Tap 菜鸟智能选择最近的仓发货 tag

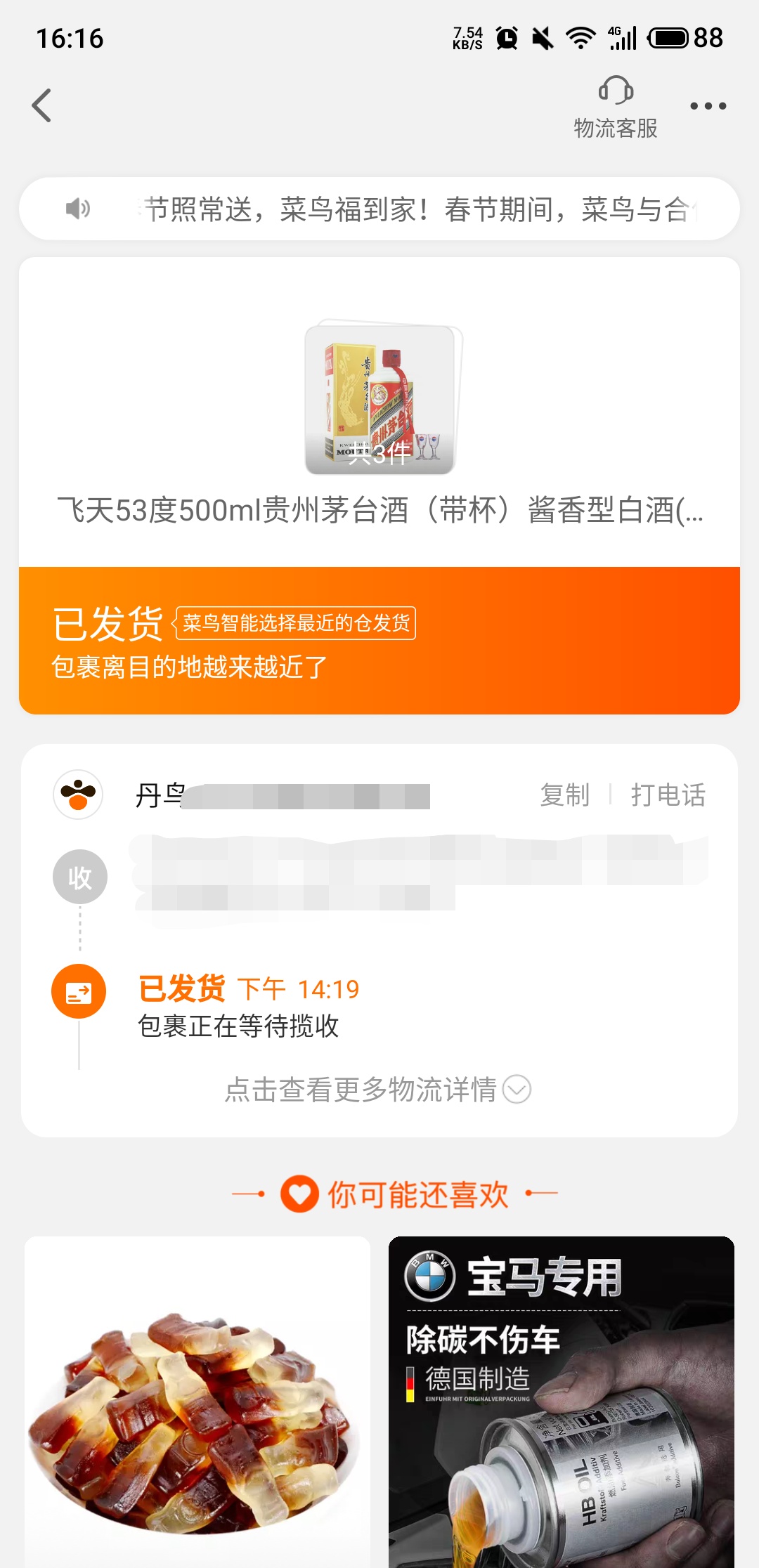[x=296, y=623]
